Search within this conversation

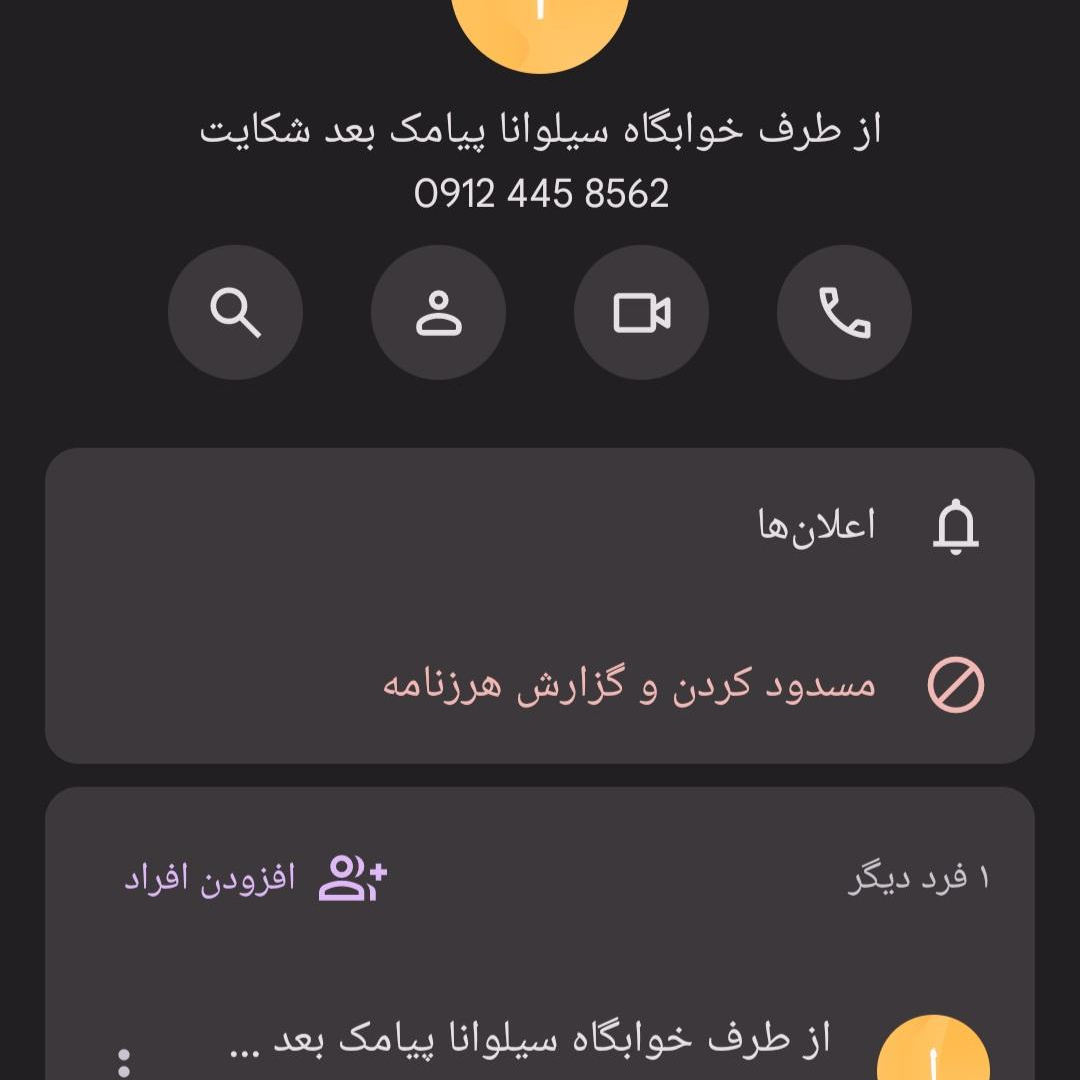(x=235, y=313)
